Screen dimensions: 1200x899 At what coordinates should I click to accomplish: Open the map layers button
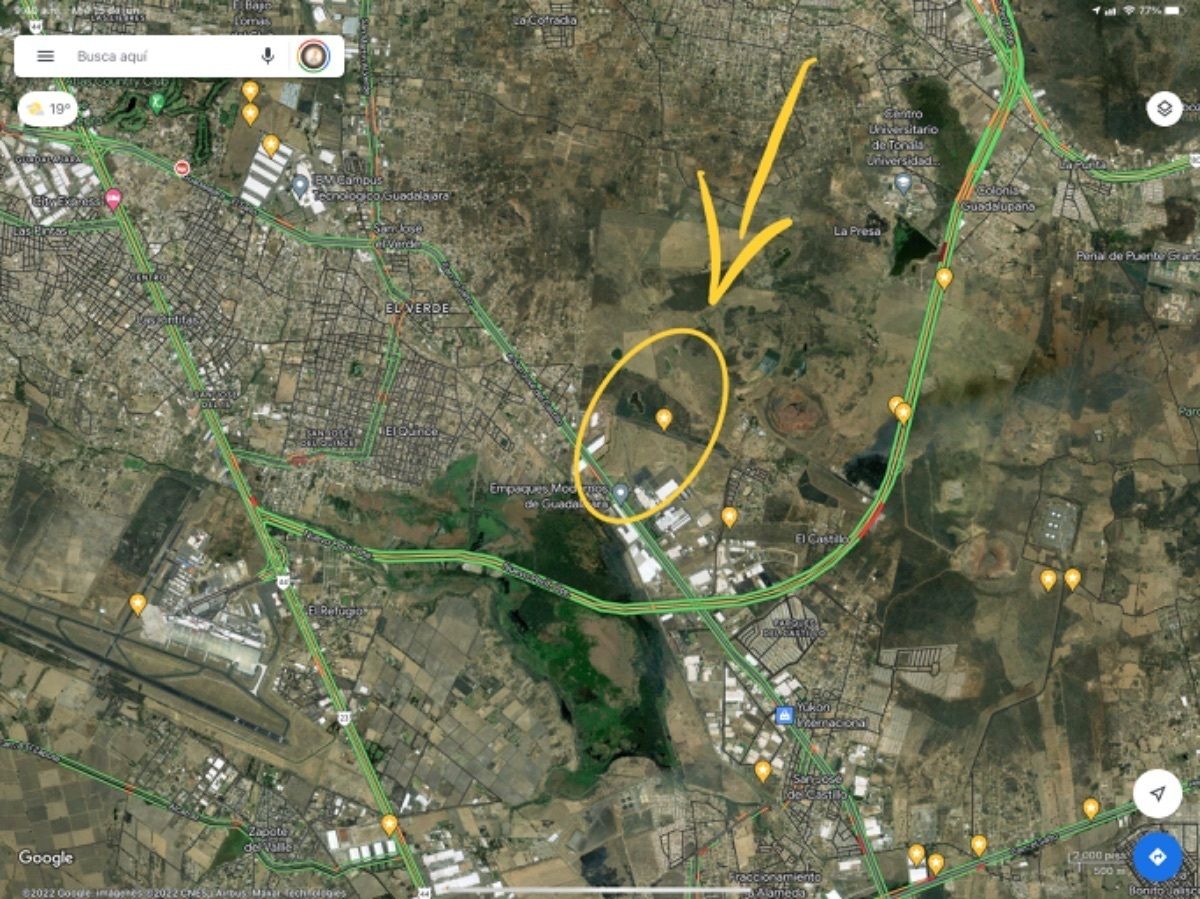coord(1164,108)
